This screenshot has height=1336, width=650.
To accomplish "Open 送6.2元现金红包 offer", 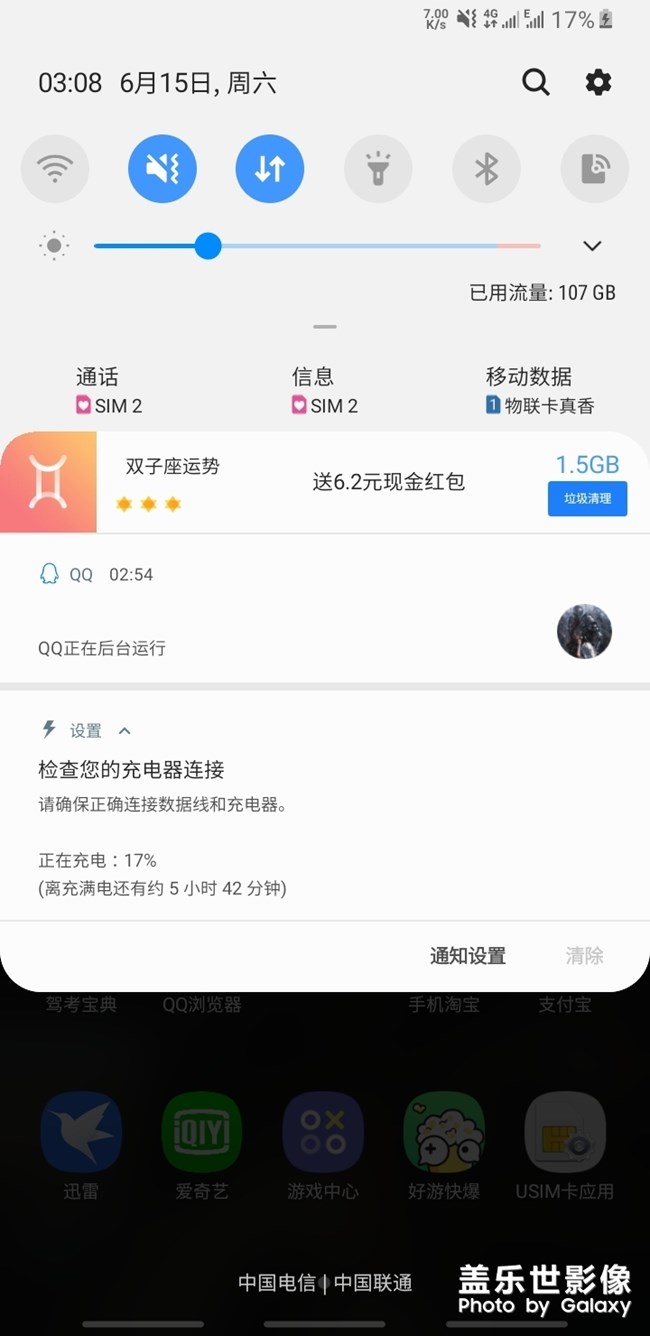I will click(x=388, y=482).
